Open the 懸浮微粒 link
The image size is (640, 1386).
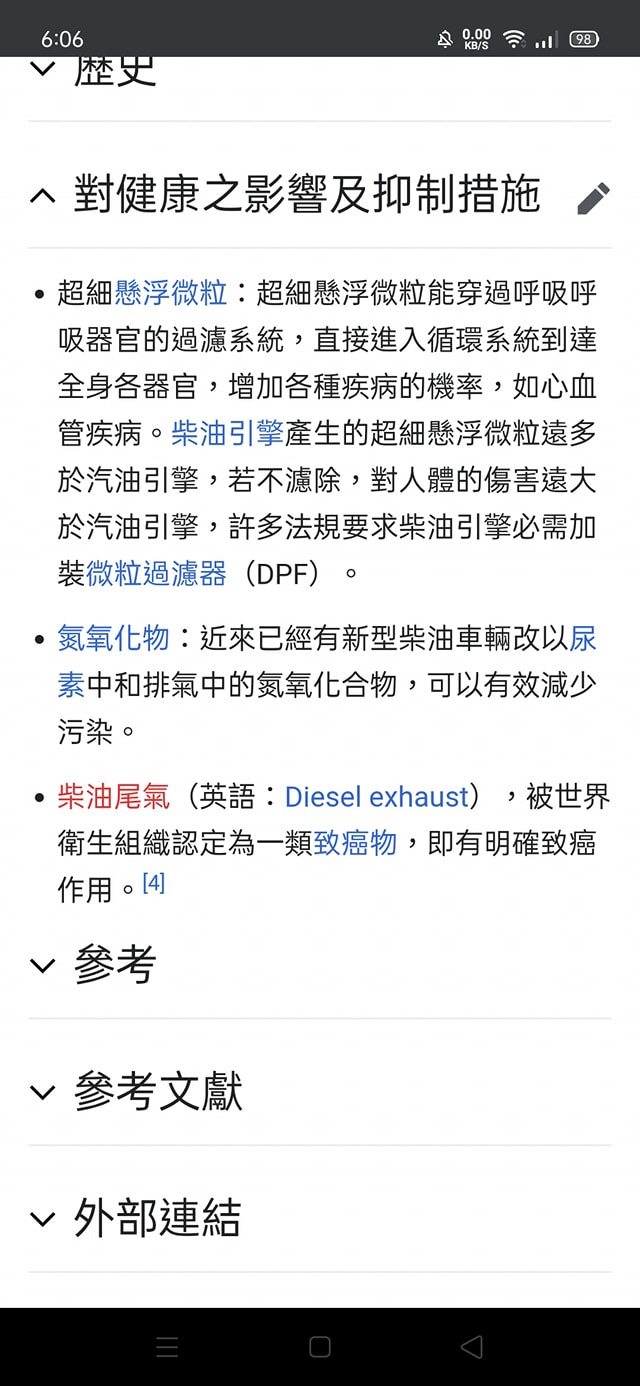[171, 293]
